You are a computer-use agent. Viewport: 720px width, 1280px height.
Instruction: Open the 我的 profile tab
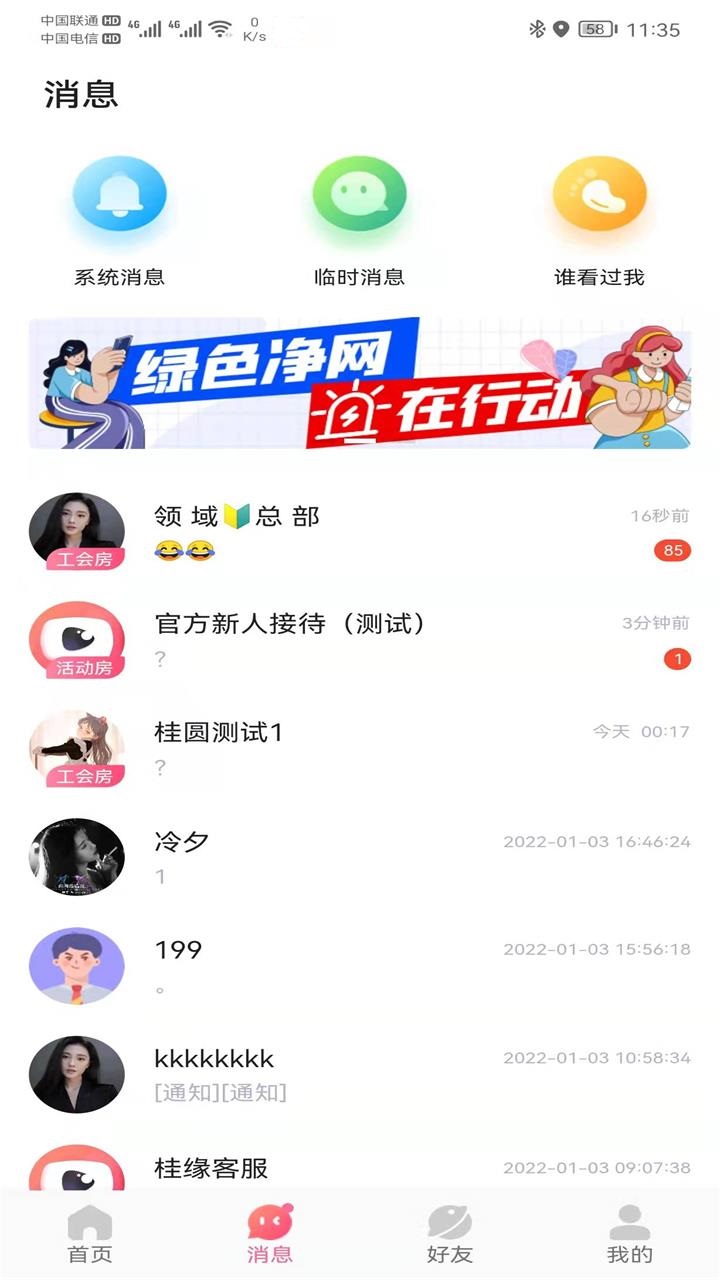tap(628, 1235)
